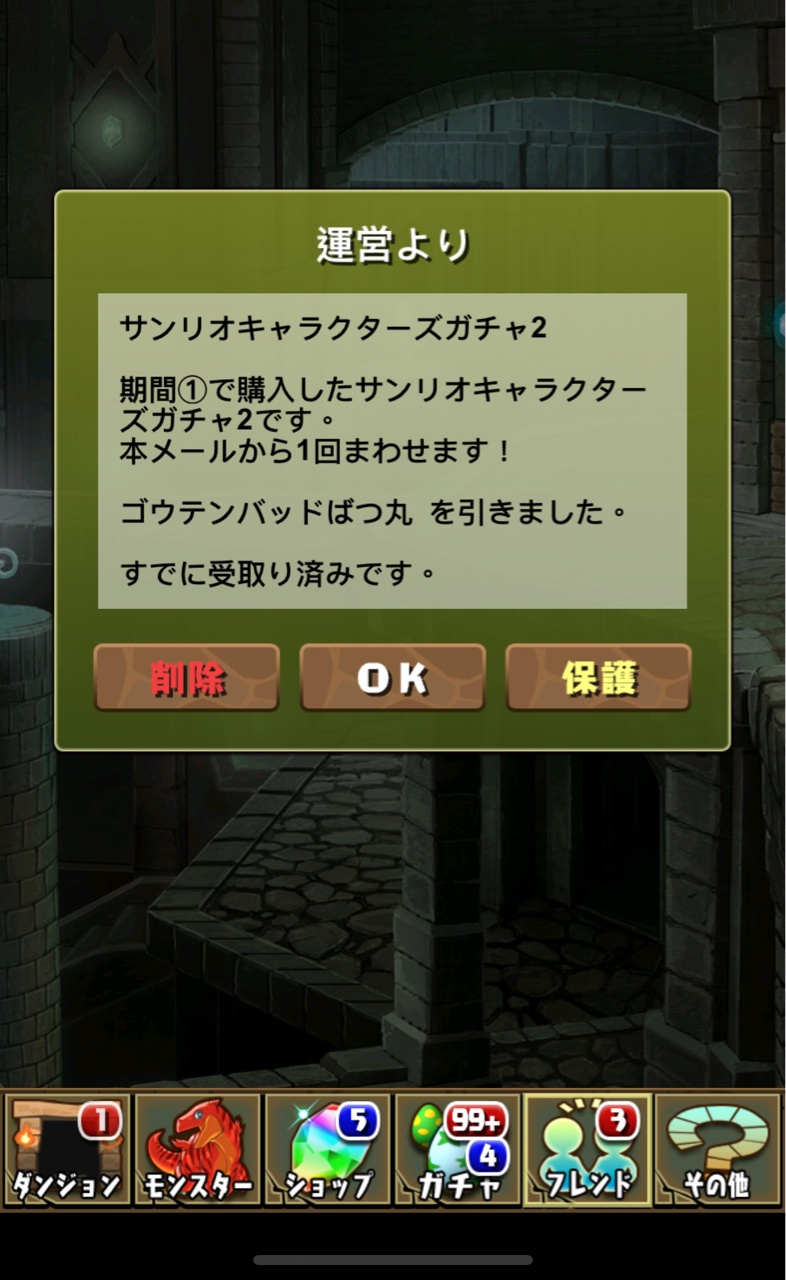Switch to the モンスター tab
The width and height of the screenshot is (786, 1280).
pyautogui.click(x=197, y=1150)
